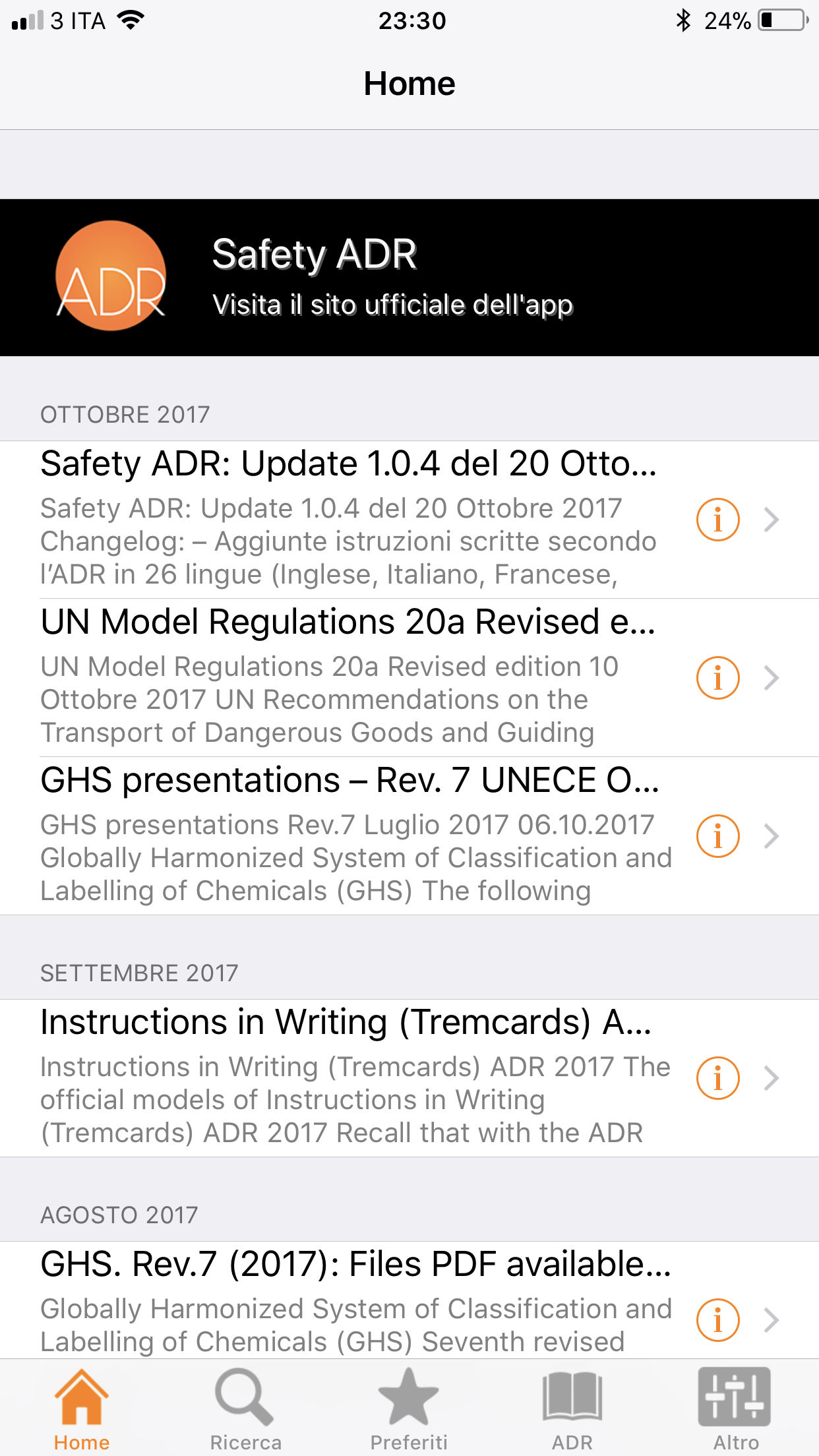The height and width of the screenshot is (1456, 819).
Task: Open Instructions in Writing (Tremcards) article
Action: pyautogui.click(x=349, y=1078)
